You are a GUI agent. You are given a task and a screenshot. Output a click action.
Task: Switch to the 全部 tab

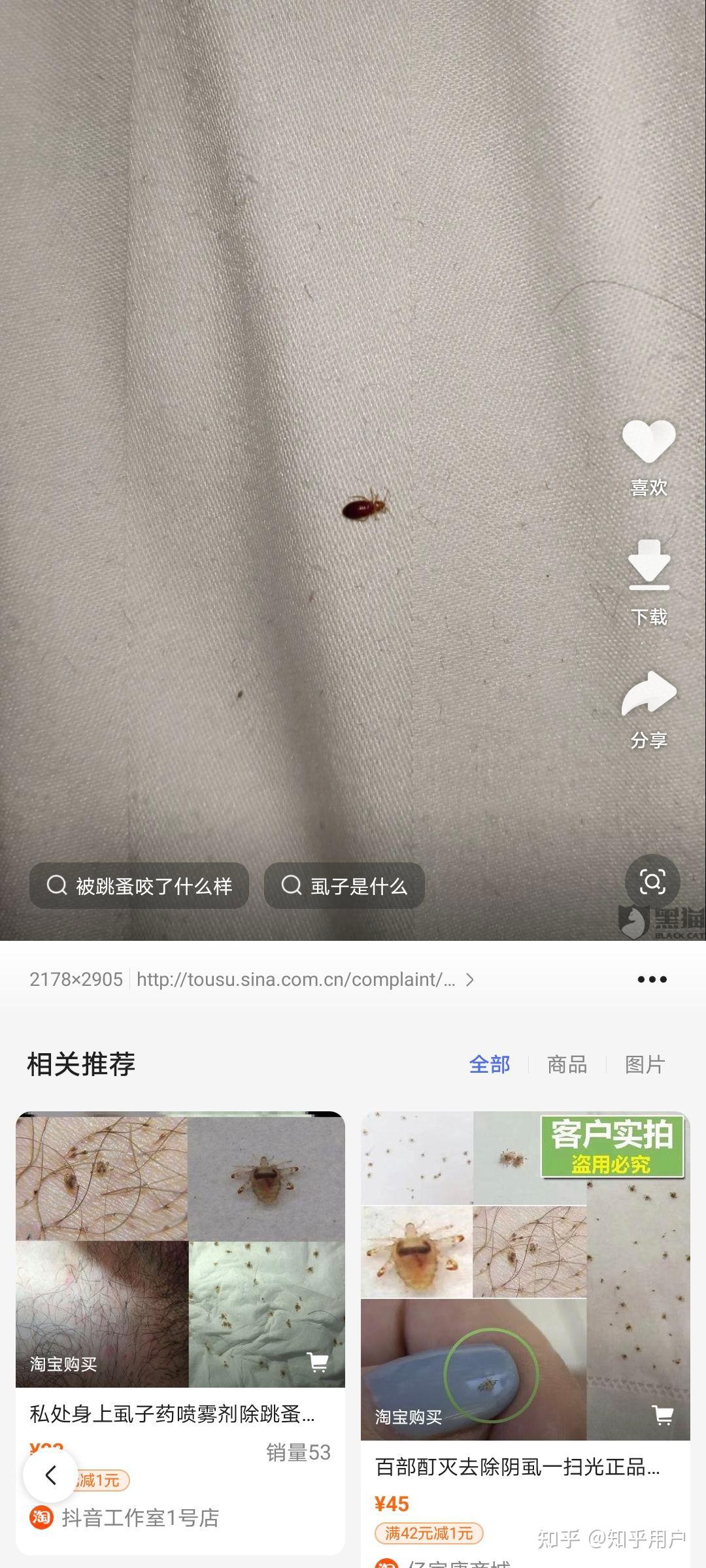490,1064
